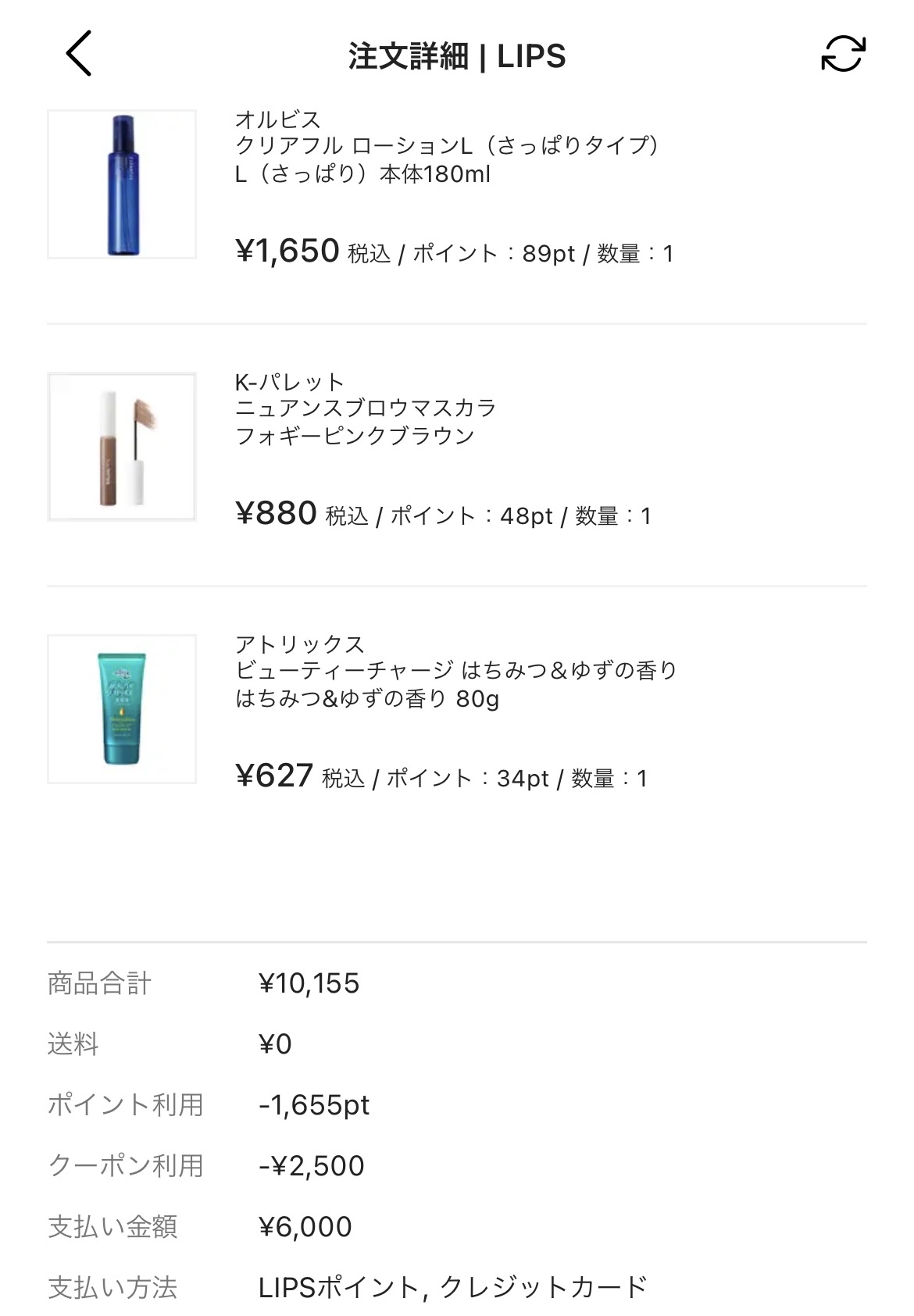Select the -1,655pt points usage value
The image size is (914, 1316).
[x=316, y=1105]
